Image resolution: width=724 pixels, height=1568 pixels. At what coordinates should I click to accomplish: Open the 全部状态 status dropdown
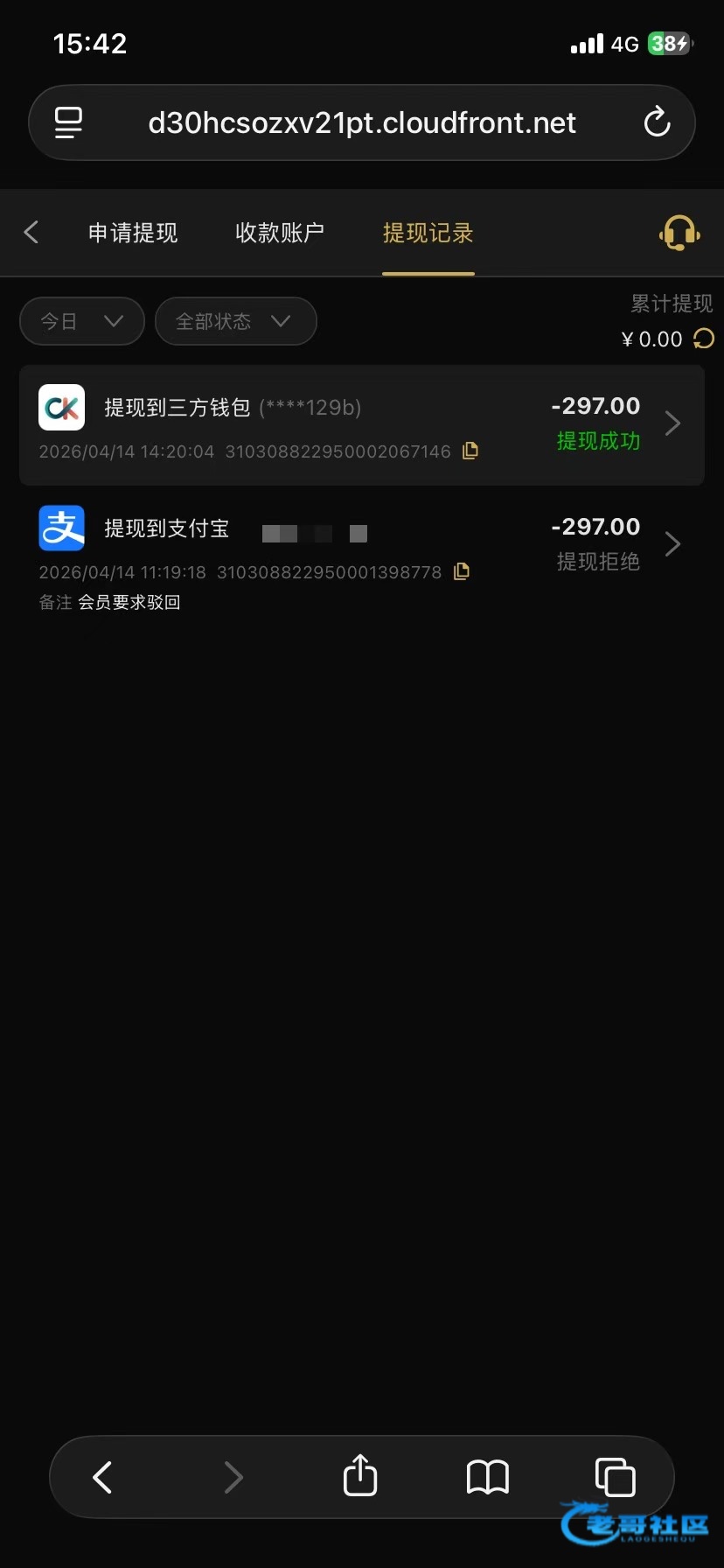click(235, 321)
